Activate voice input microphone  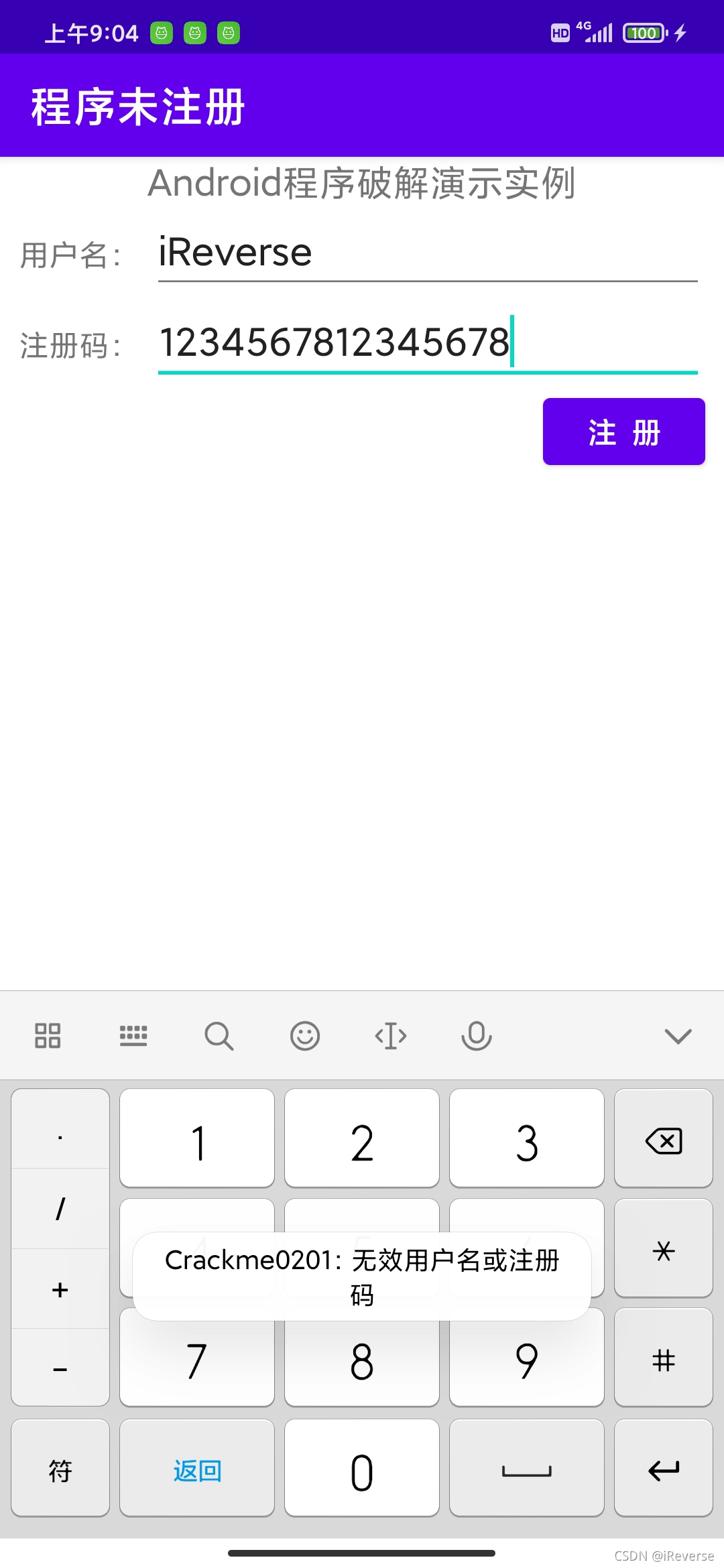pos(477,1036)
